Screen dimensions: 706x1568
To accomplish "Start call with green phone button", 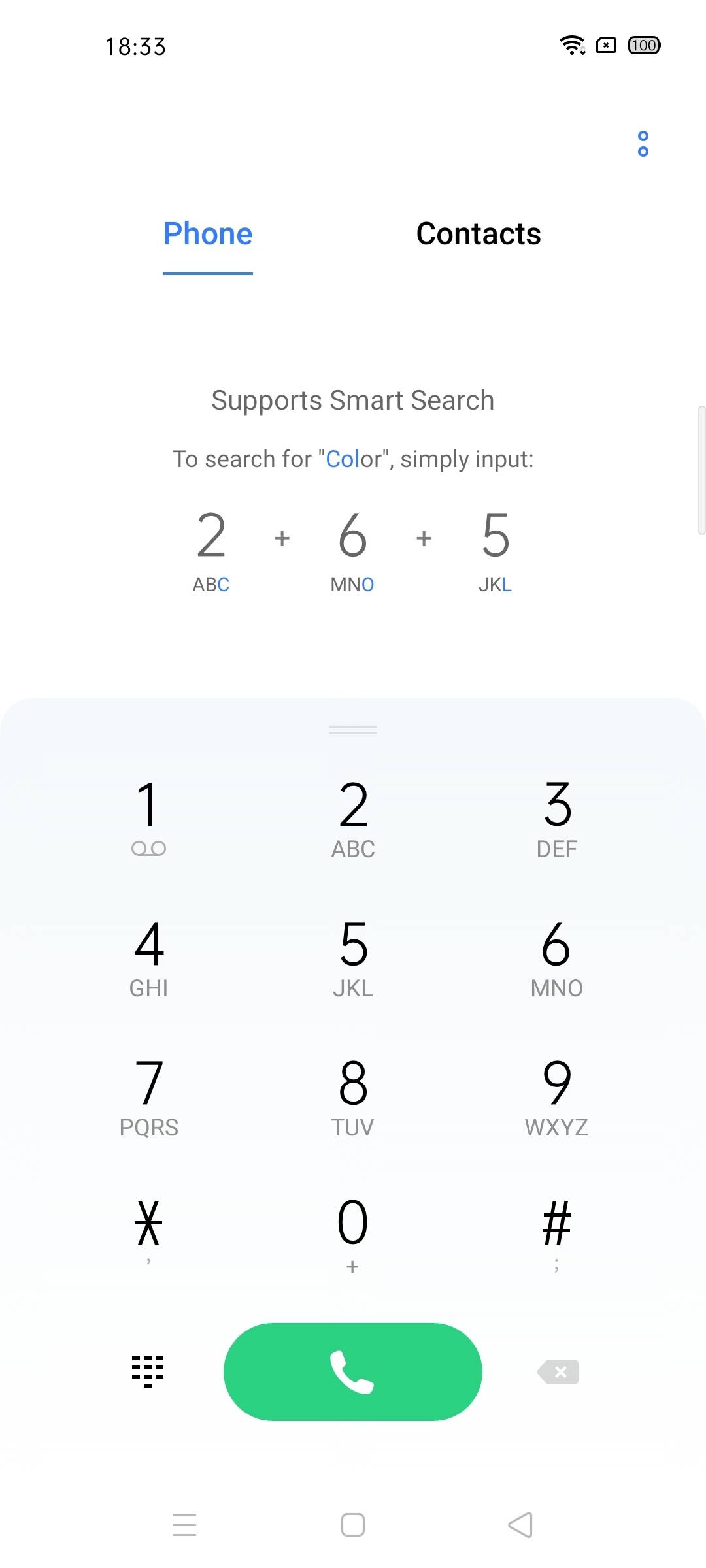I will pos(353,1371).
